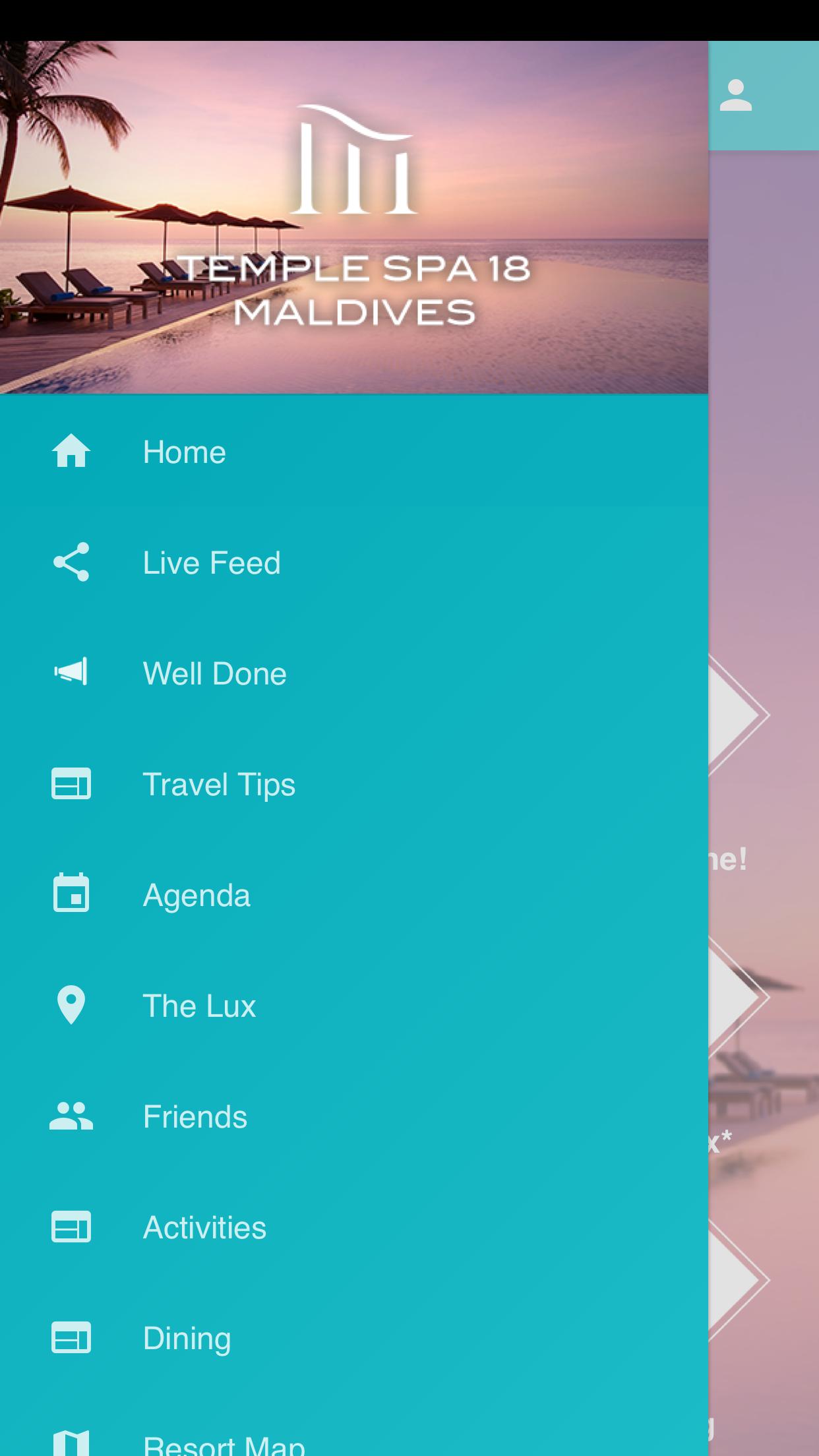This screenshot has width=819, height=1456.
Task: Open the Dining menu item
Action: (187, 1339)
